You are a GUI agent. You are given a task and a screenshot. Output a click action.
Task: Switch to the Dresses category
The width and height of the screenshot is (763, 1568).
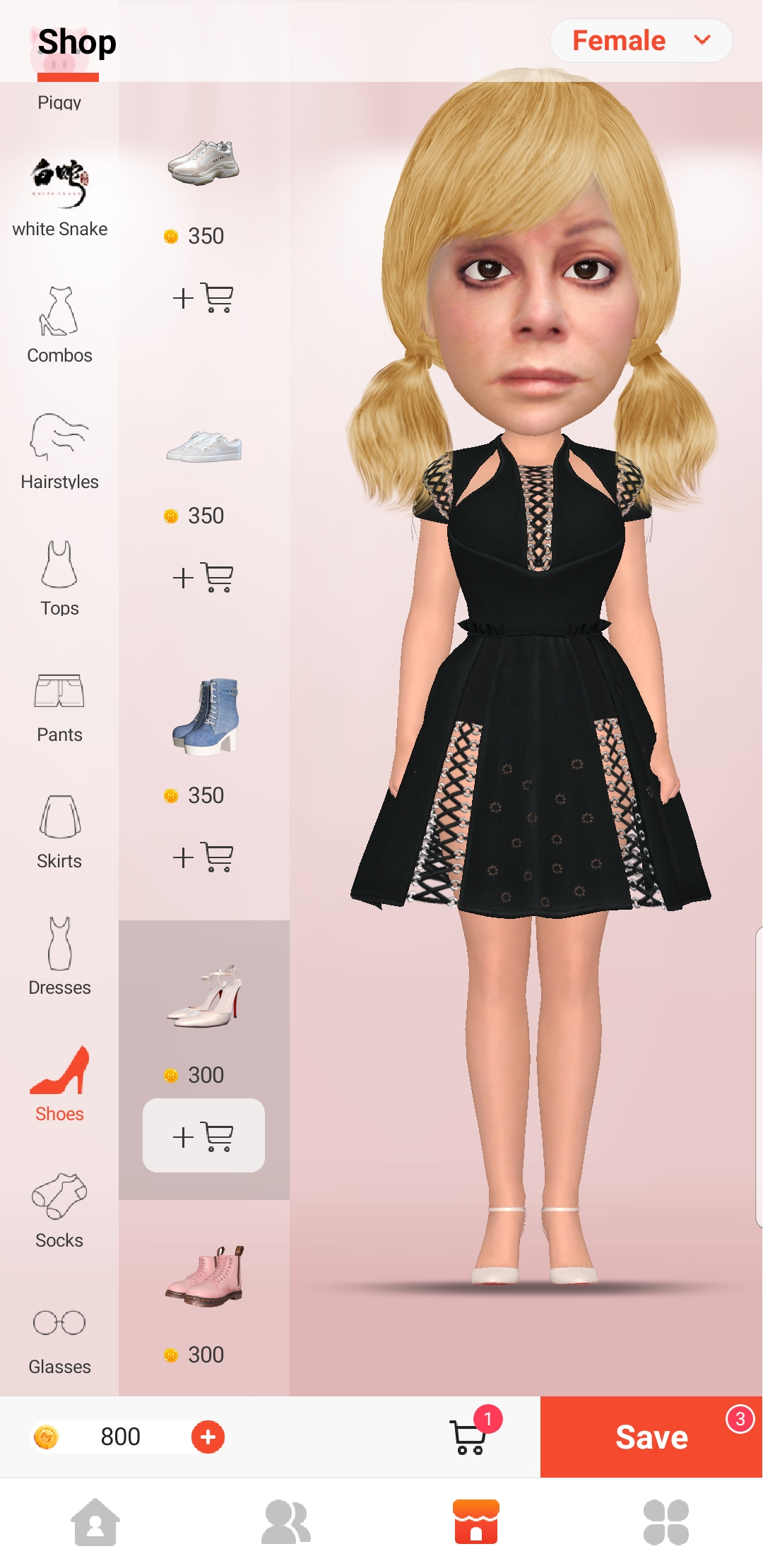[59, 957]
